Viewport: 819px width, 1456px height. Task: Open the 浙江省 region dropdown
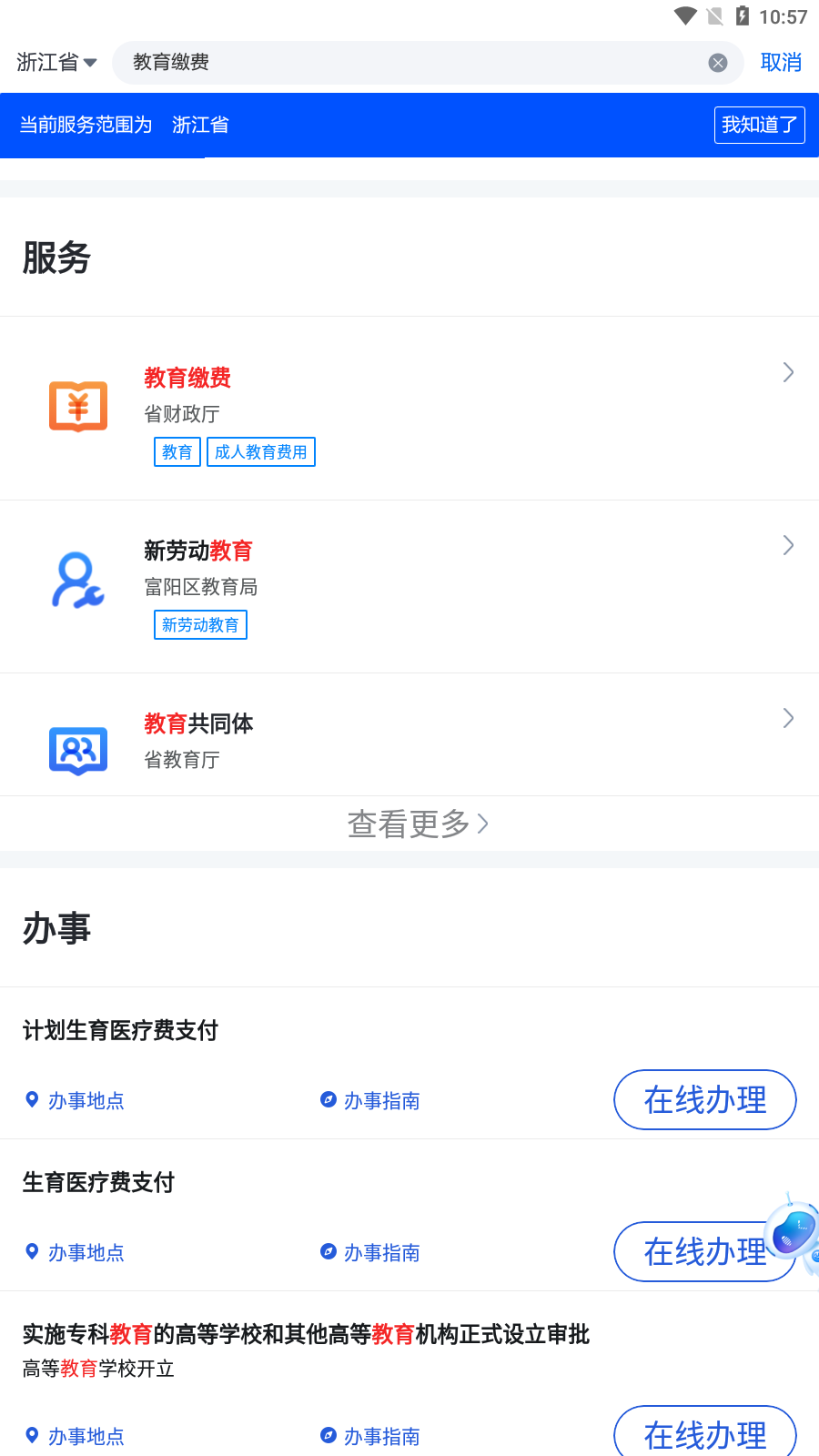55,62
